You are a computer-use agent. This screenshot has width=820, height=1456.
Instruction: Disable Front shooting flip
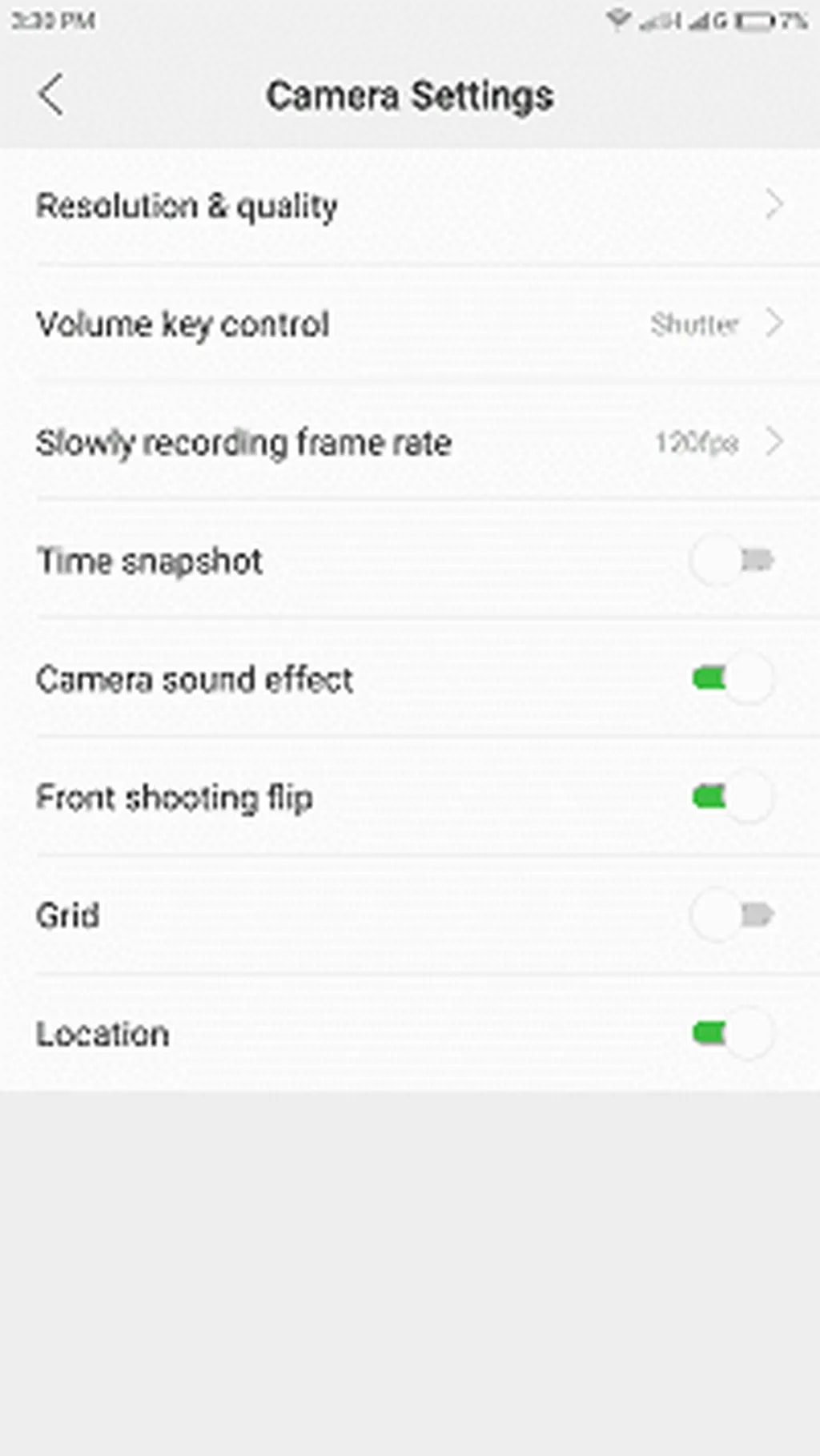732,797
